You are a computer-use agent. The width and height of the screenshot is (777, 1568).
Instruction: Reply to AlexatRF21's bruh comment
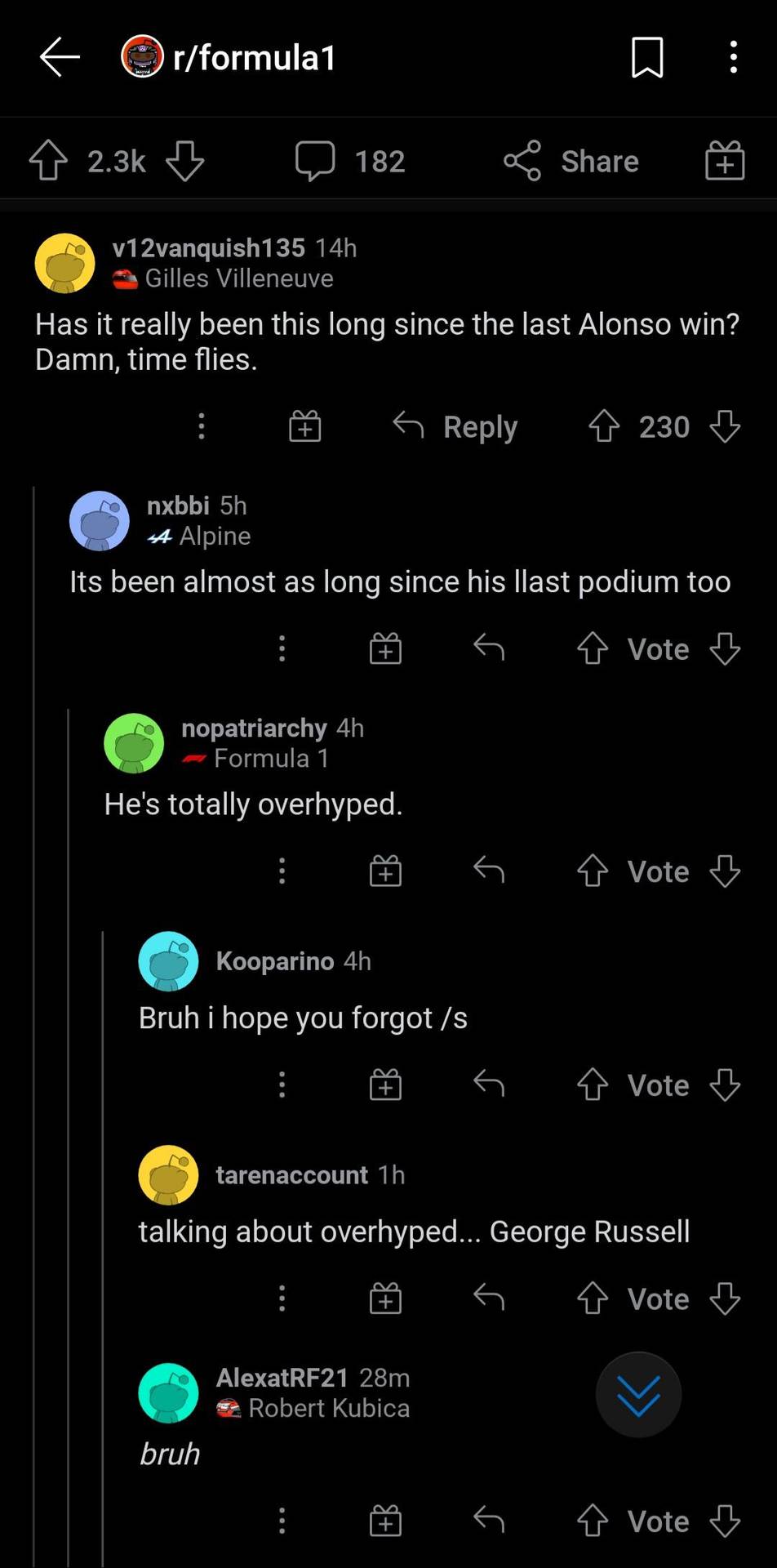489,1520
